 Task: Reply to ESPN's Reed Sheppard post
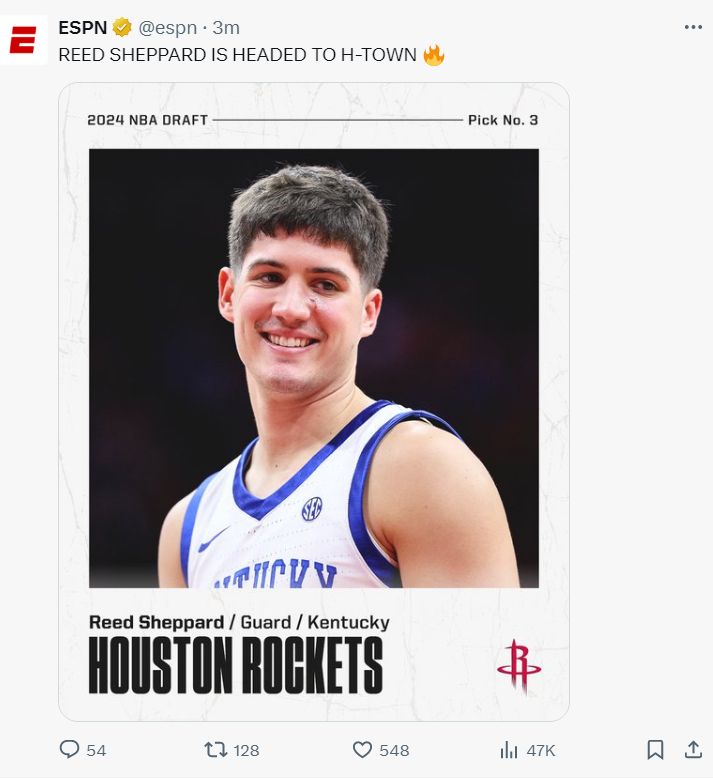[x=70, y=749]
